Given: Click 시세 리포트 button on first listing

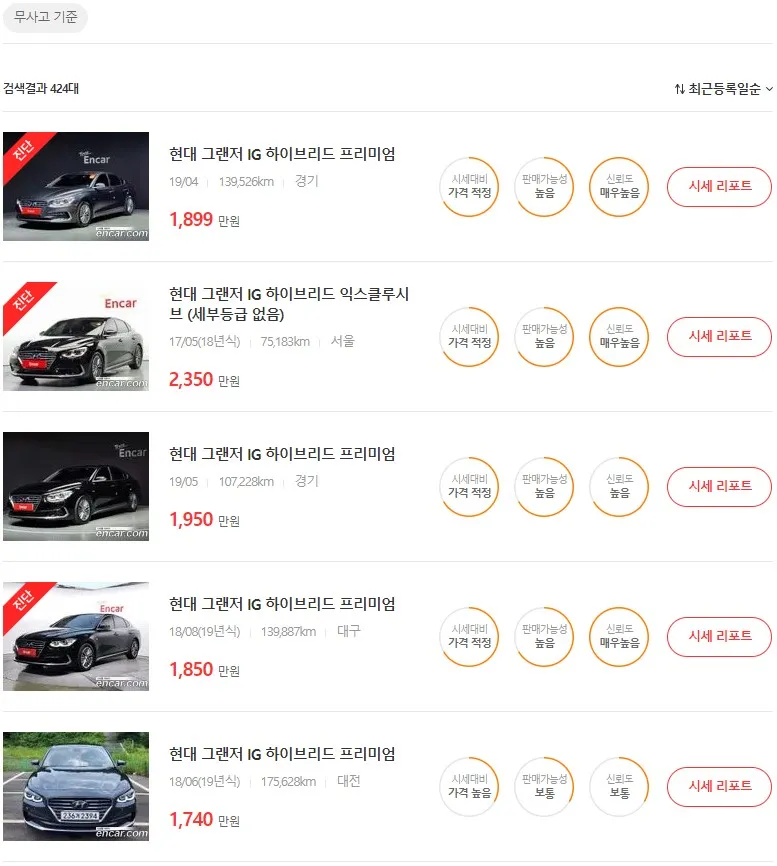Looking at the screenshot, I should pyautogui.click(x=719, y=187).
